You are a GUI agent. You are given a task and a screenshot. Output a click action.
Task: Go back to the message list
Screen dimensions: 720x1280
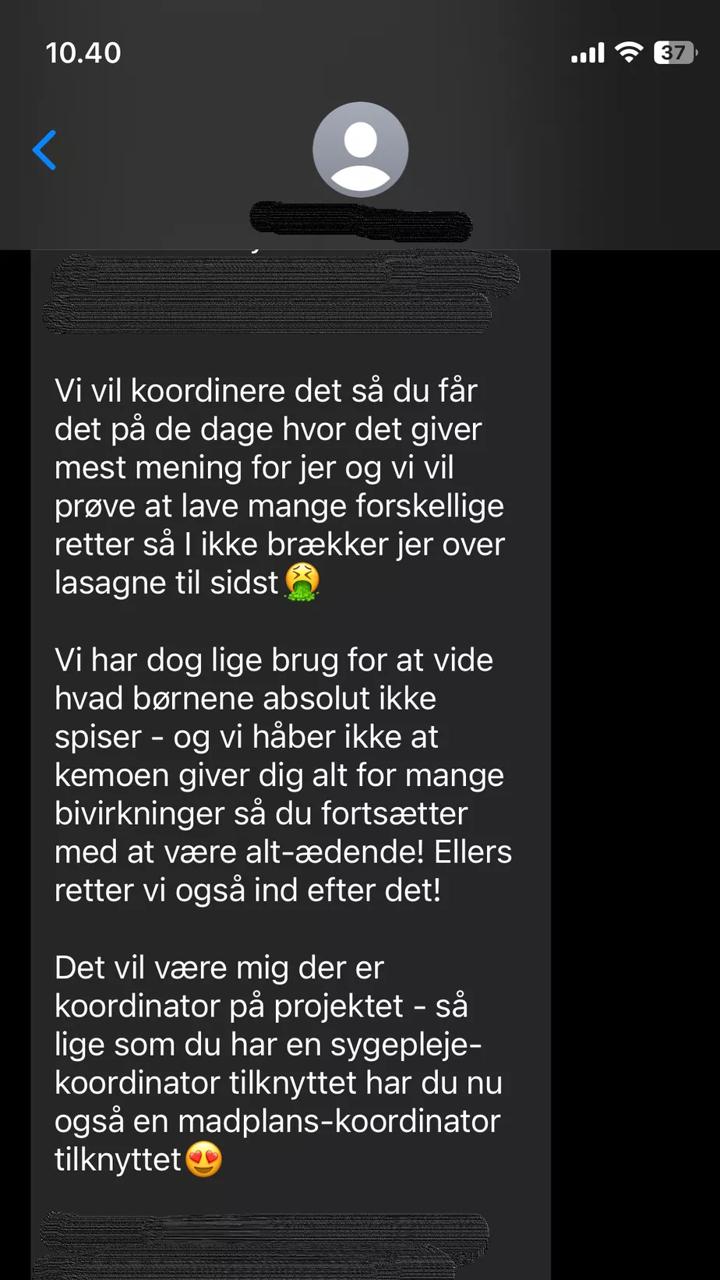pyautogui.click(x=45, y=150)
